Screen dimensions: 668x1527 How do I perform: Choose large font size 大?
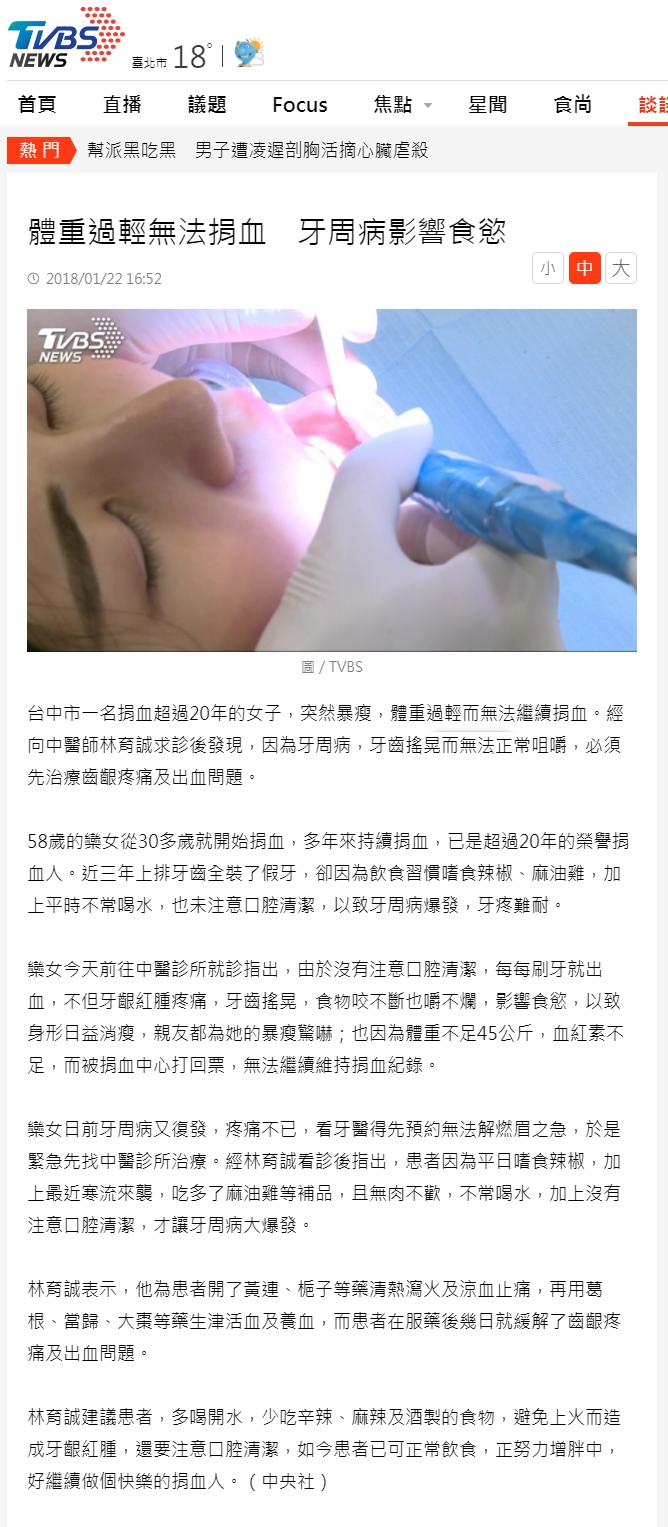coord(621,268)
